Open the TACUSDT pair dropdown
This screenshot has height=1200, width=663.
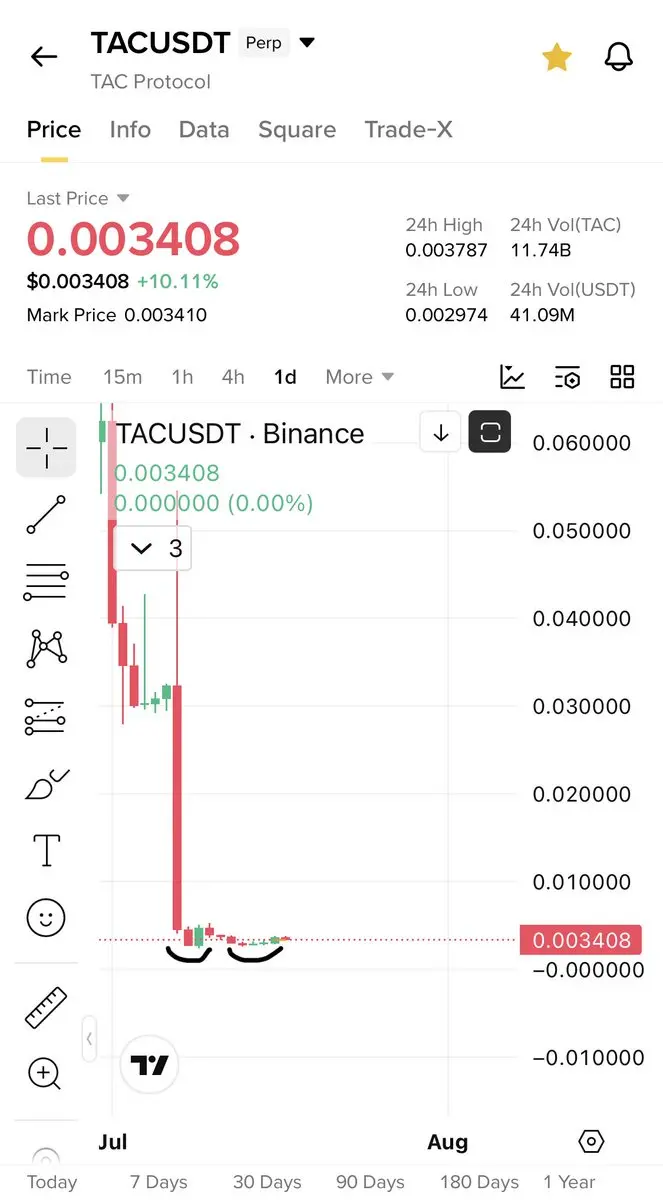[307, 43]
